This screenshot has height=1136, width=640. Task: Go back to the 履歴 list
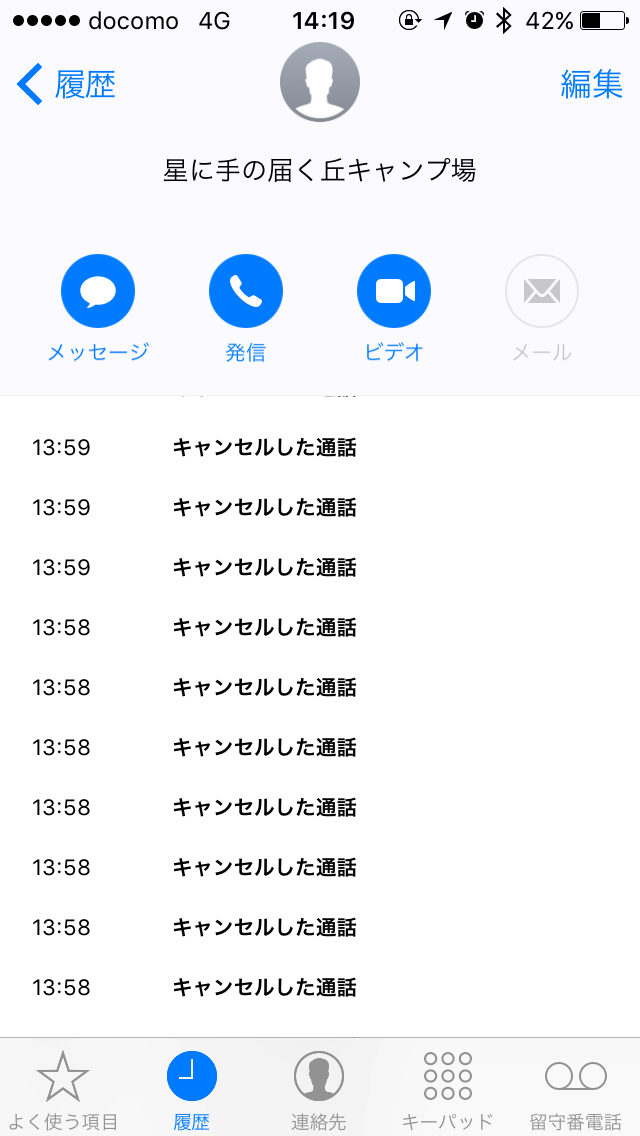tap(66, 84)
